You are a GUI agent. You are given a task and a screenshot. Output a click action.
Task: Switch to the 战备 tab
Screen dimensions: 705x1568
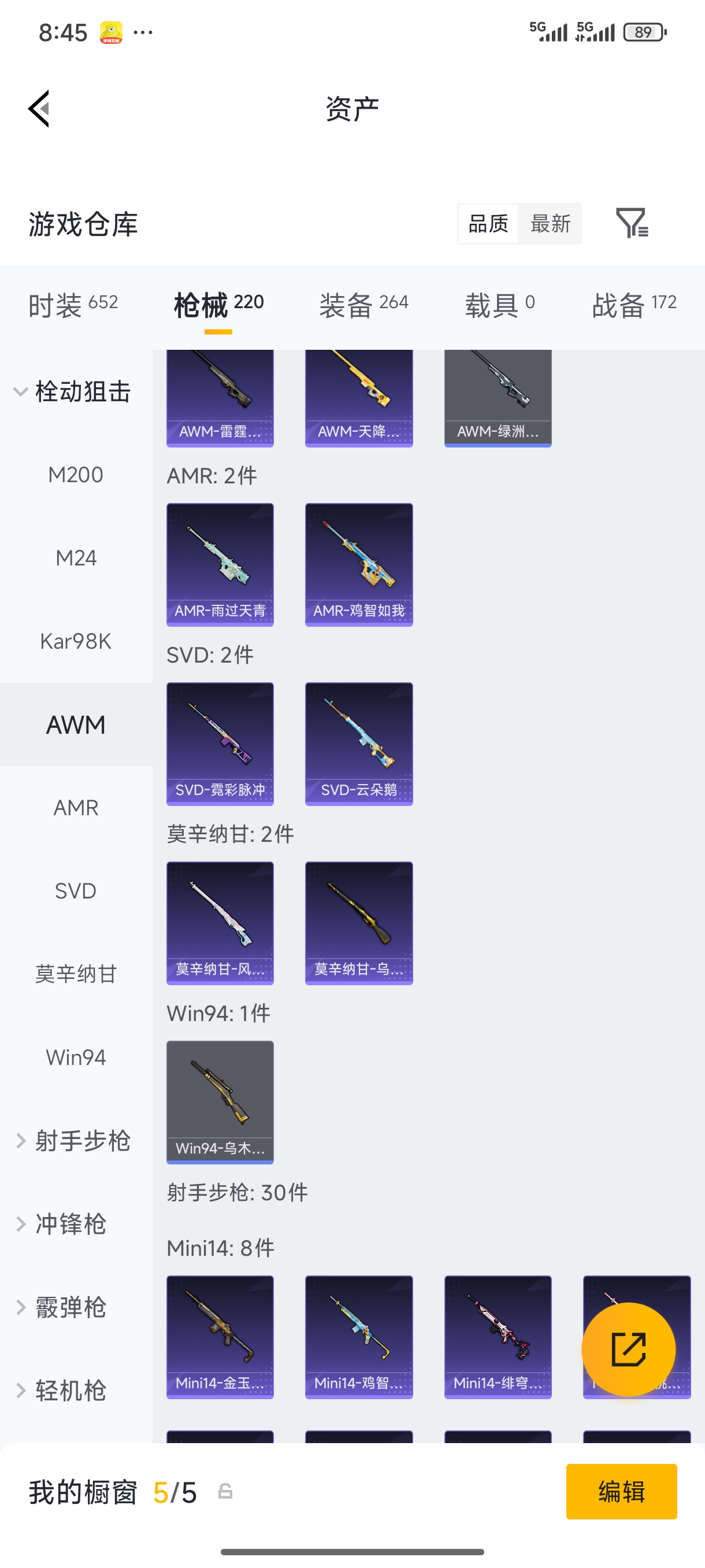click(634, 304)
